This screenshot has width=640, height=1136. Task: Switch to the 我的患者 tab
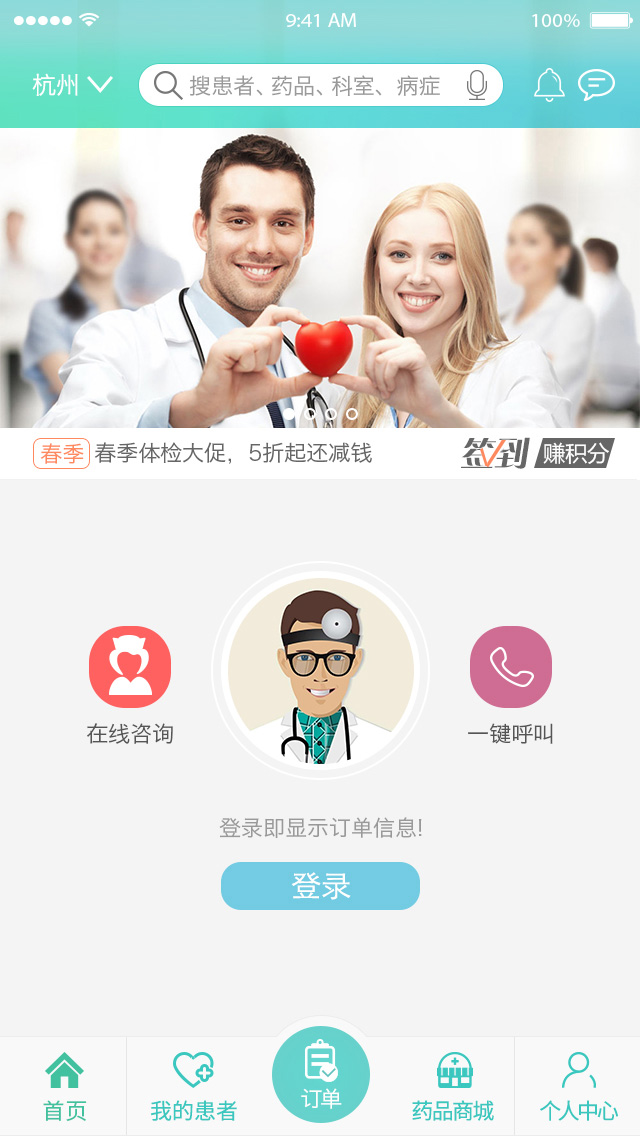(x=193, y=1086)
